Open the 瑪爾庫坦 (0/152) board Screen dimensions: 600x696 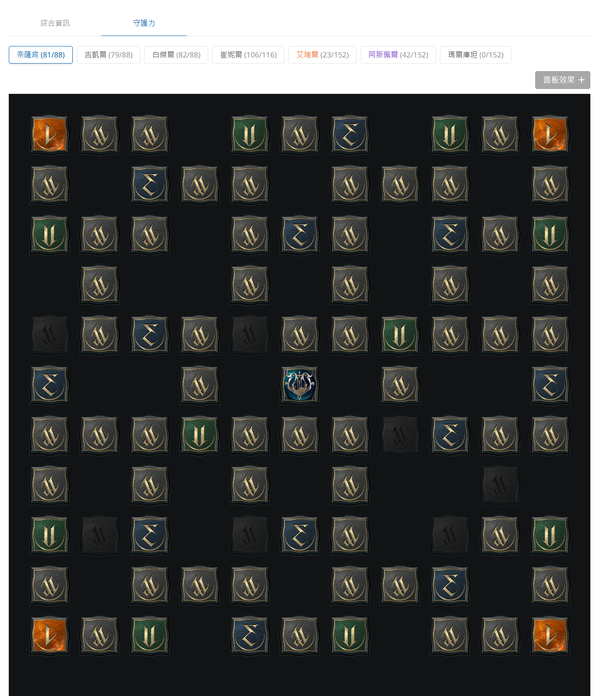476,55
